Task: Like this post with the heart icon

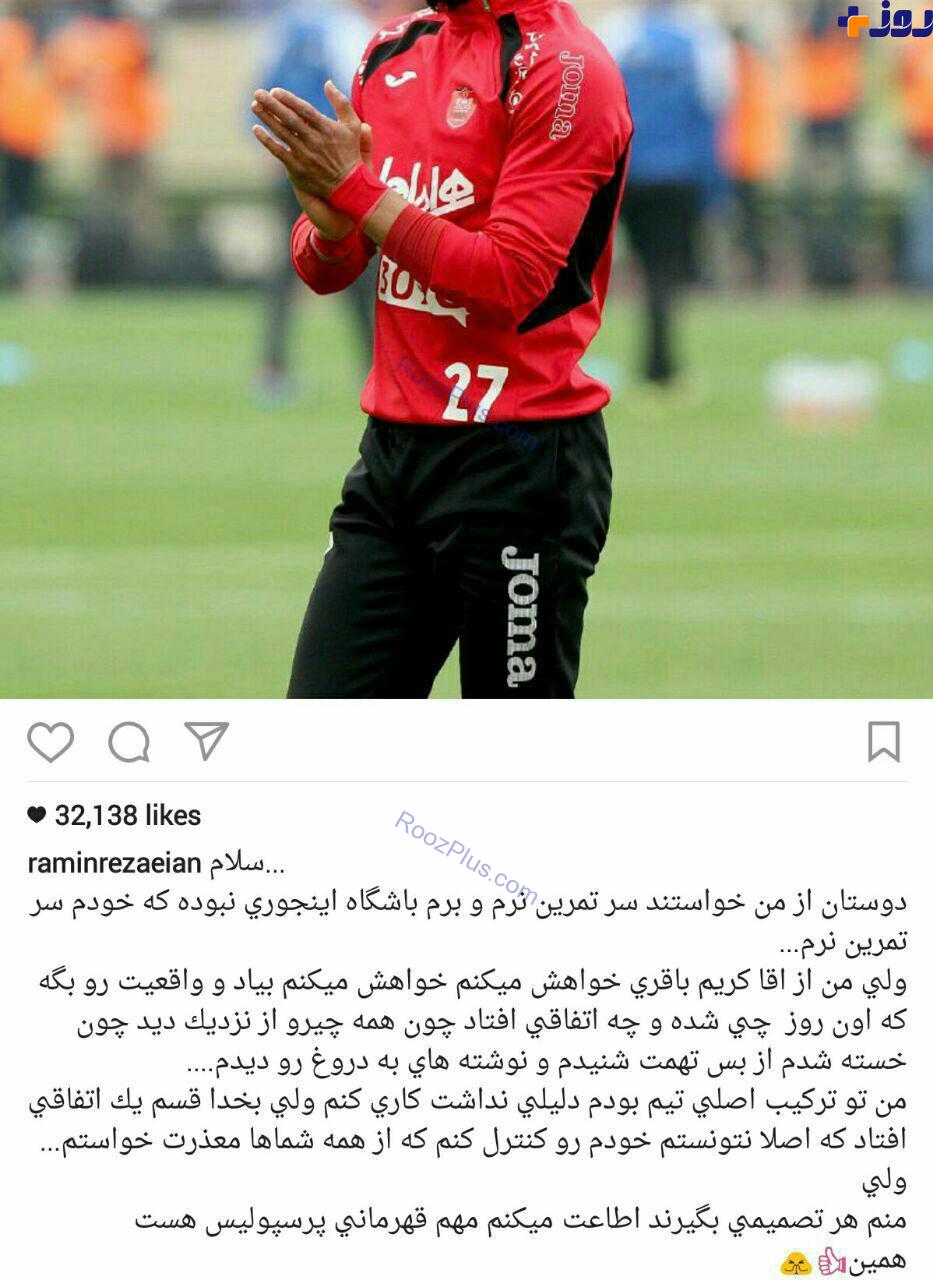Action: tap(50, 742)
